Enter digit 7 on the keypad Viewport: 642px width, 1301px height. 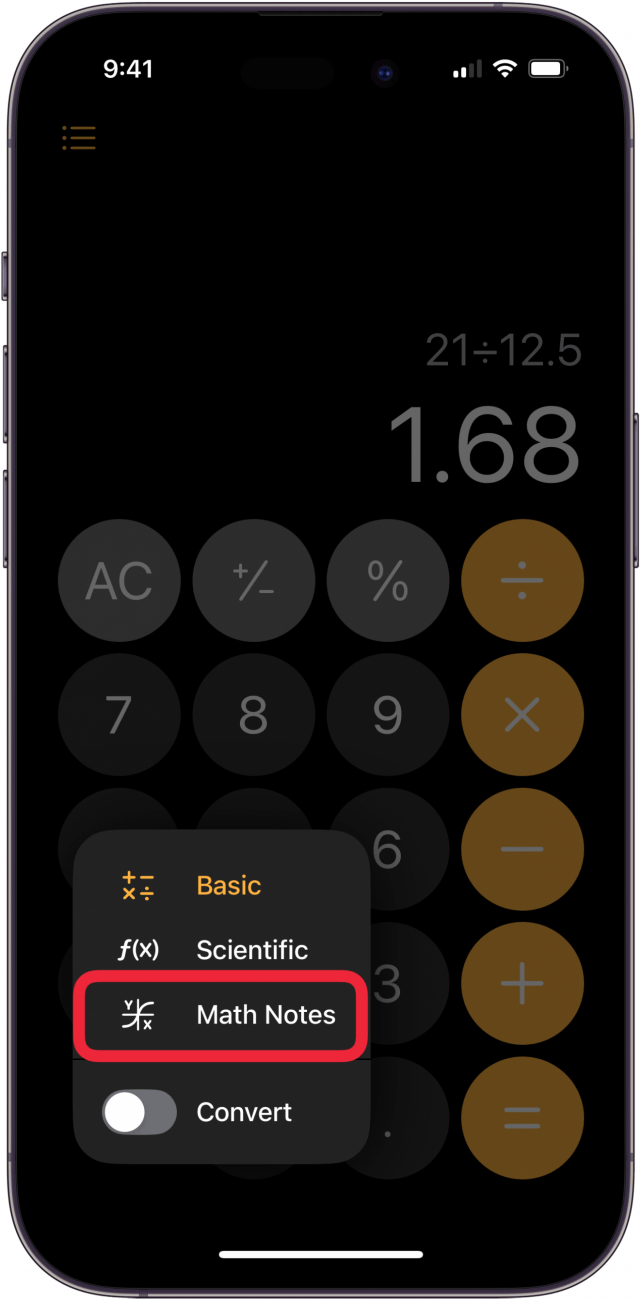tap(119, 714)
